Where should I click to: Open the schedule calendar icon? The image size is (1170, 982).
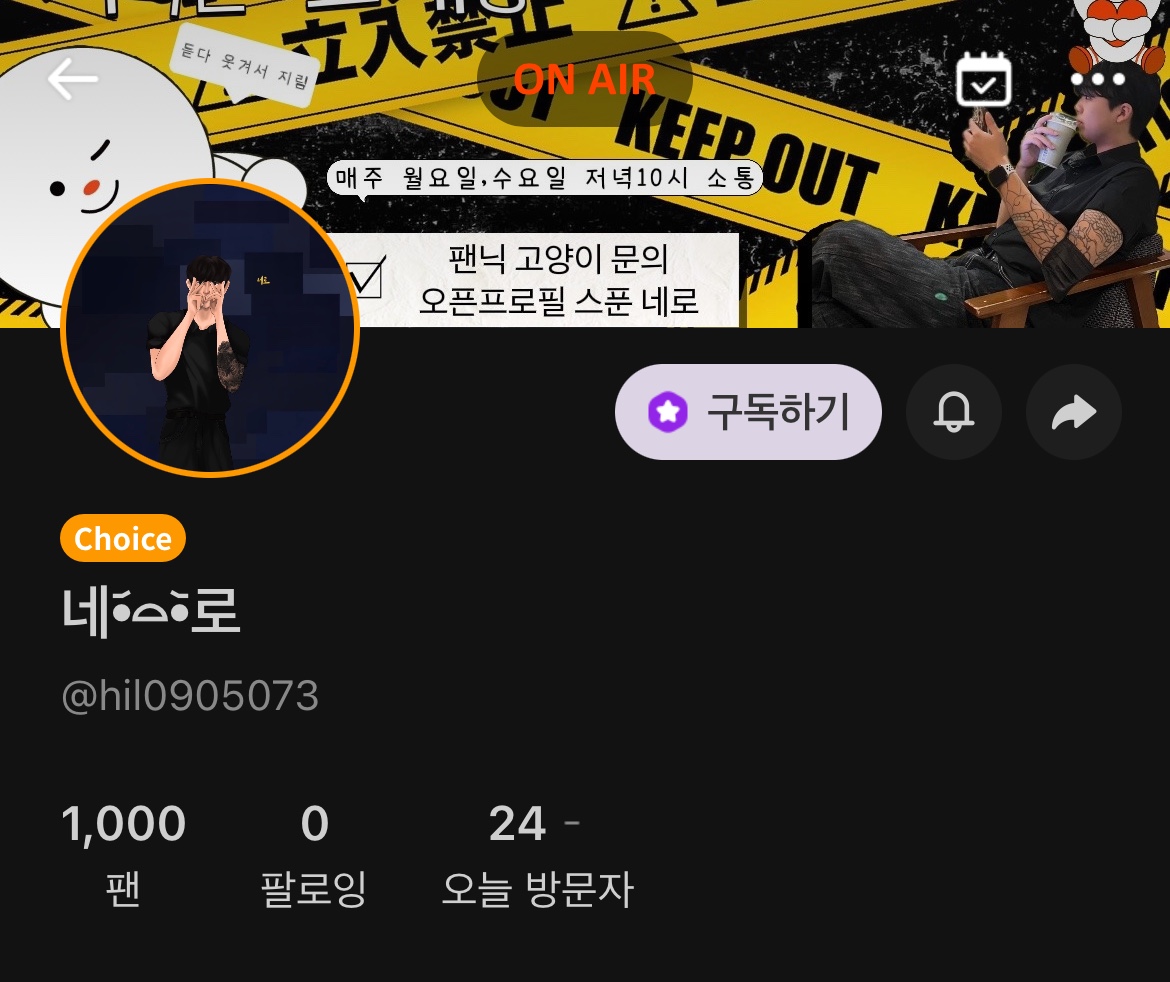click(984, 79)
